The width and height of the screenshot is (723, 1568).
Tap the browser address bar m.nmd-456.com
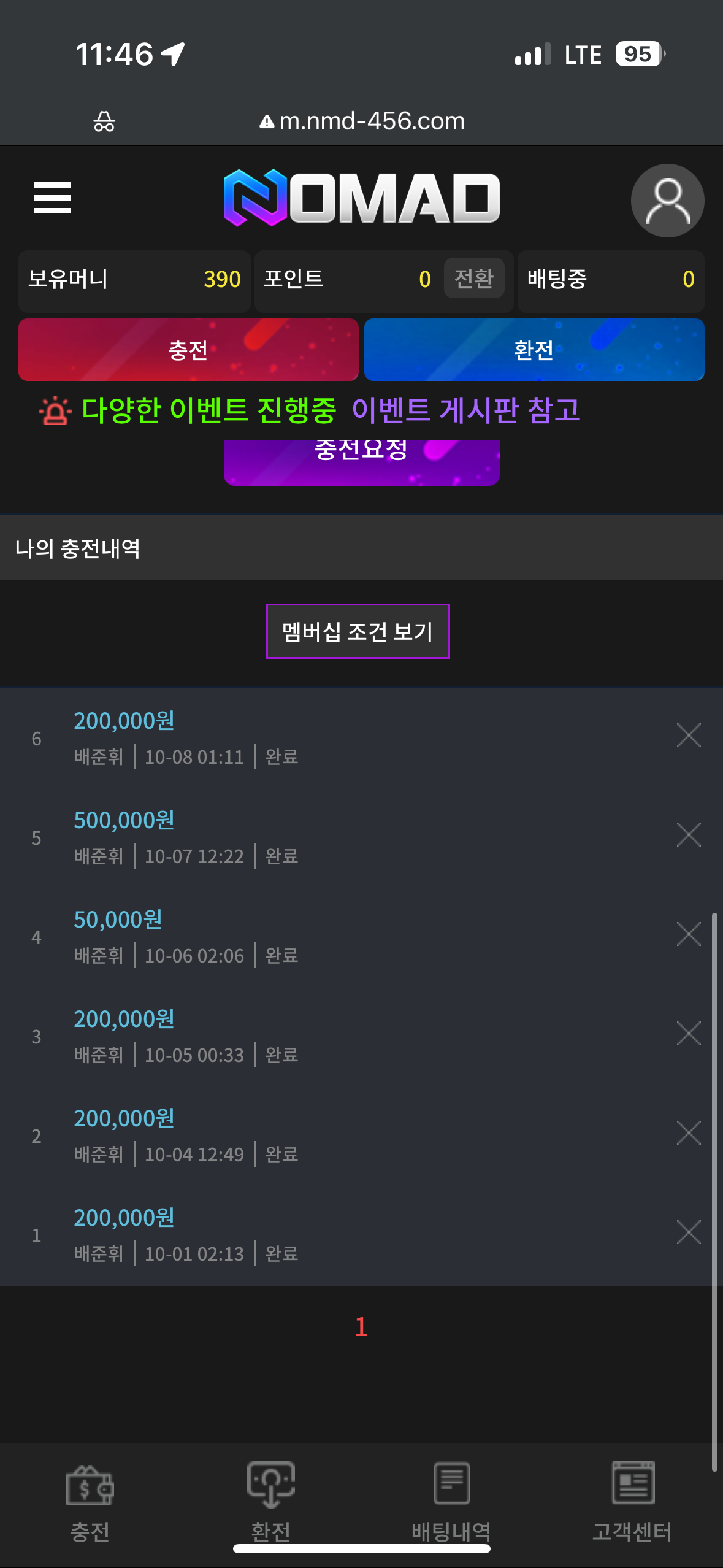[362, 121]
